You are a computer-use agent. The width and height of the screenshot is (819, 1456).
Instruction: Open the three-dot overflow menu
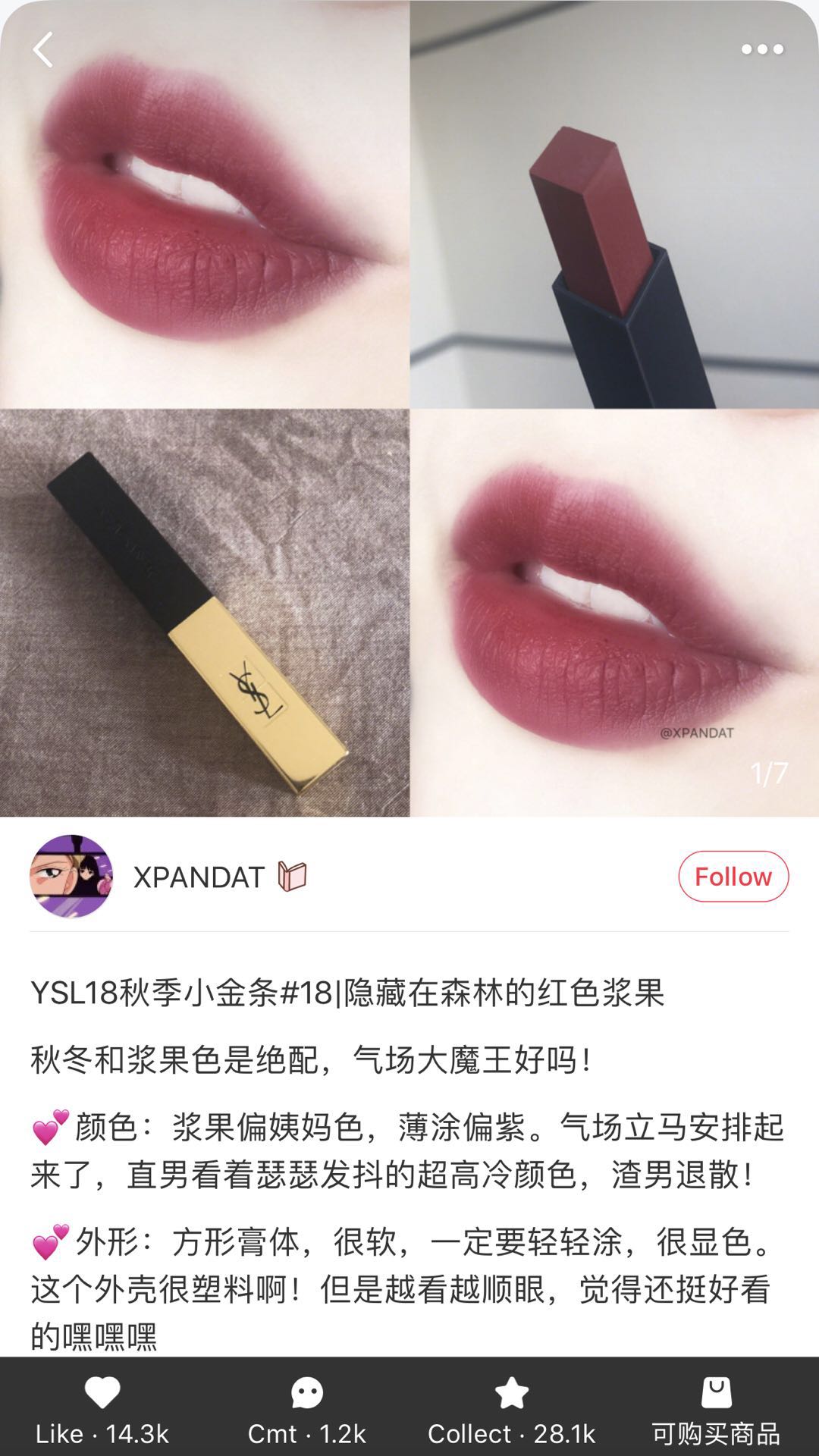[761, 50]
